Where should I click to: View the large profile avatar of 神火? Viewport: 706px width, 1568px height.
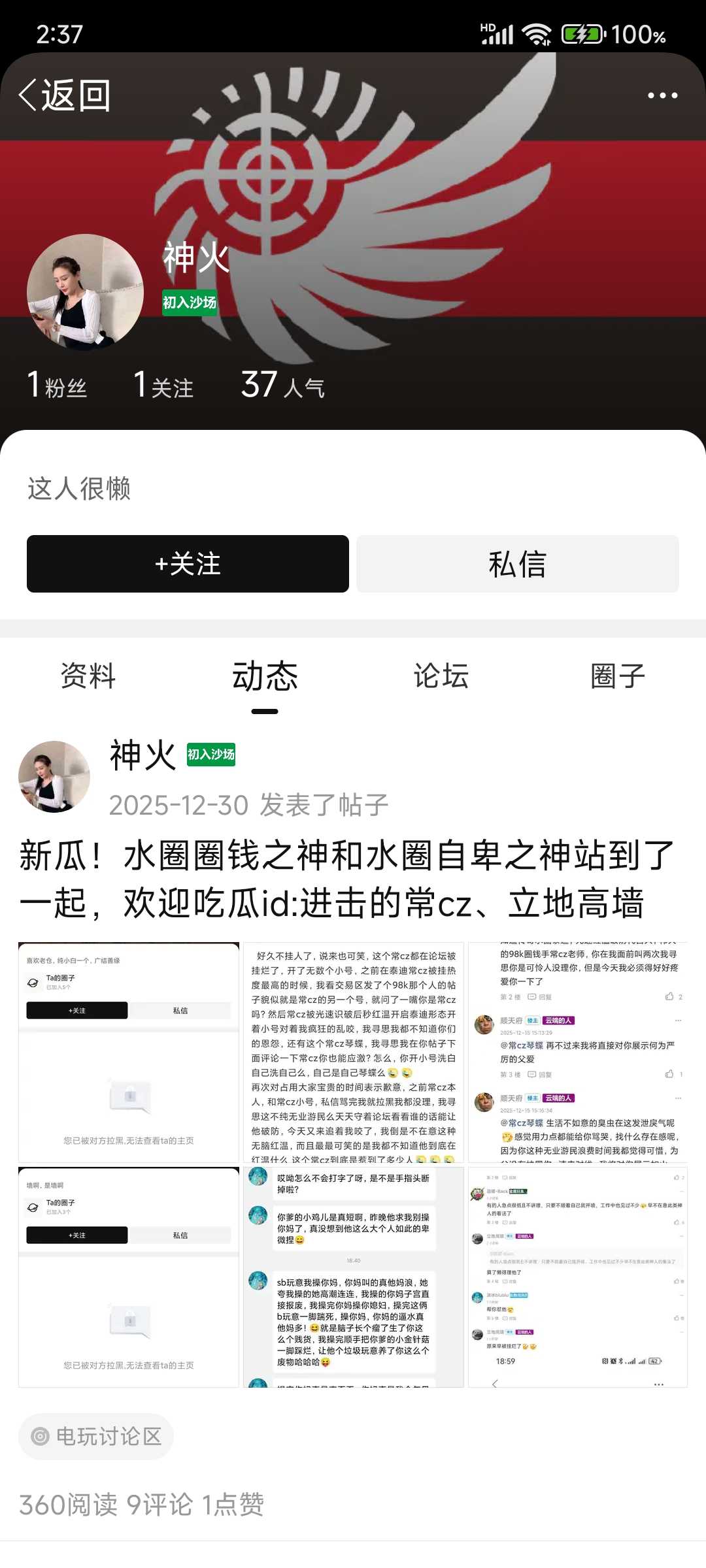pyautogui.click(x=85, y=292)
